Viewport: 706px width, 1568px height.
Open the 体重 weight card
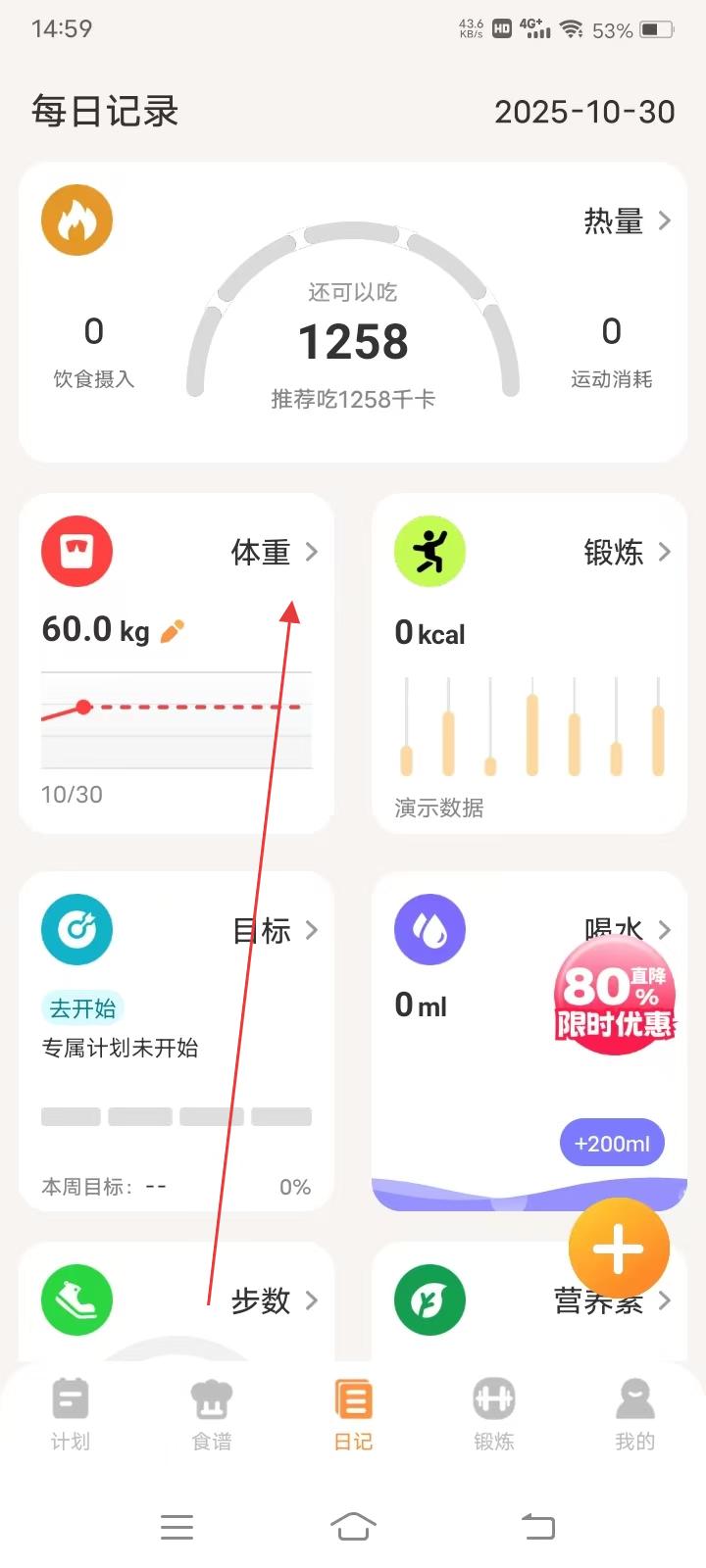click(274, 553)
